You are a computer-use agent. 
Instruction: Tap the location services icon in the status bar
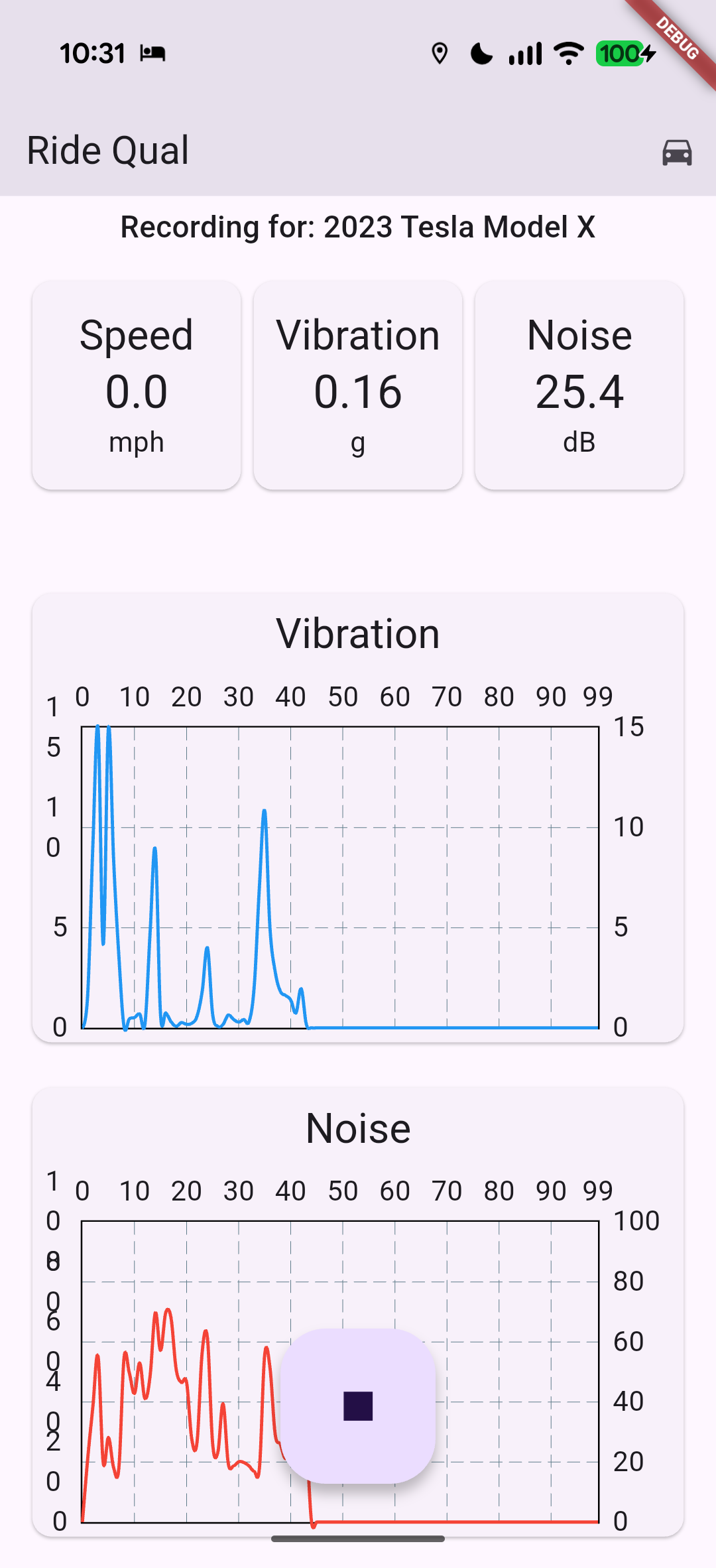point(440,53)
